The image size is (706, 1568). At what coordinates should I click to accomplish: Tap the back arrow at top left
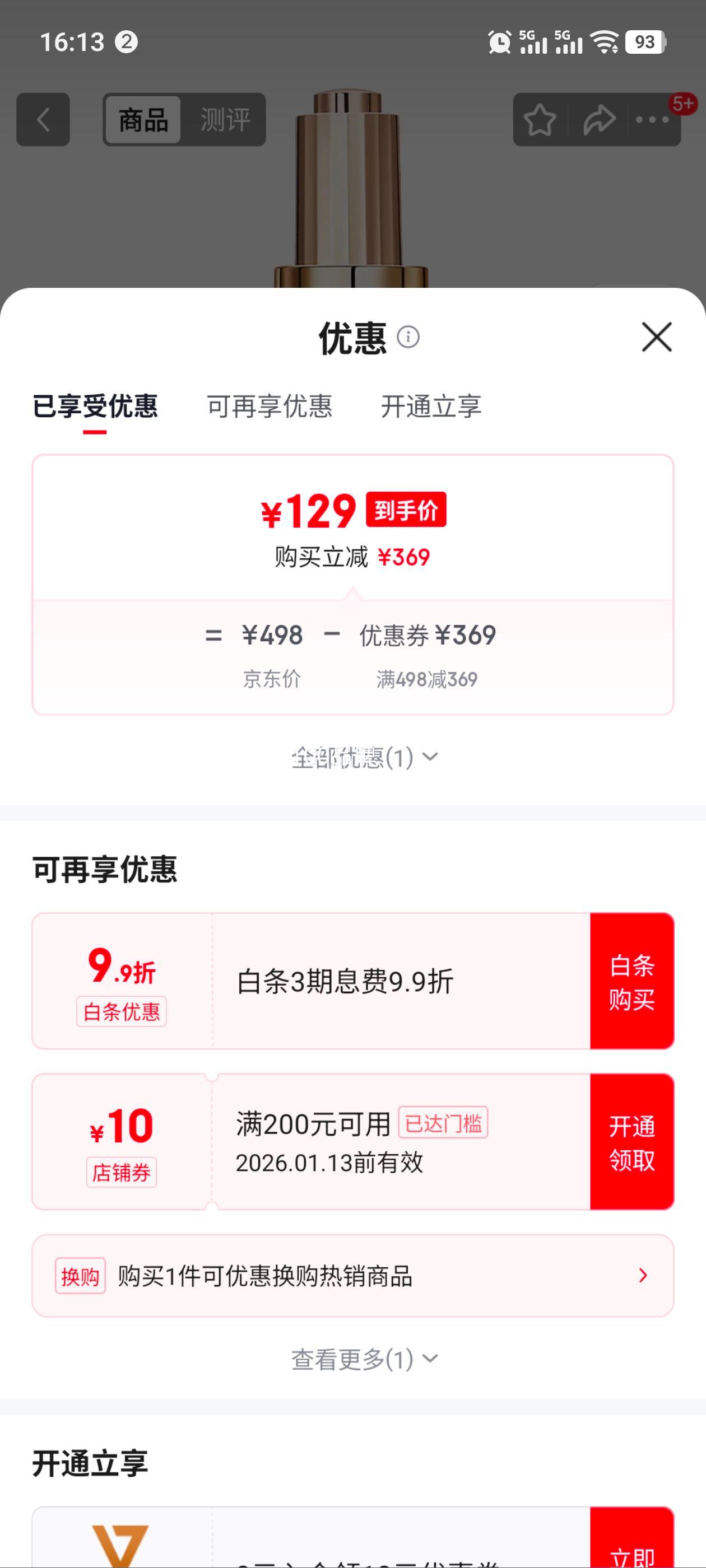43,119
